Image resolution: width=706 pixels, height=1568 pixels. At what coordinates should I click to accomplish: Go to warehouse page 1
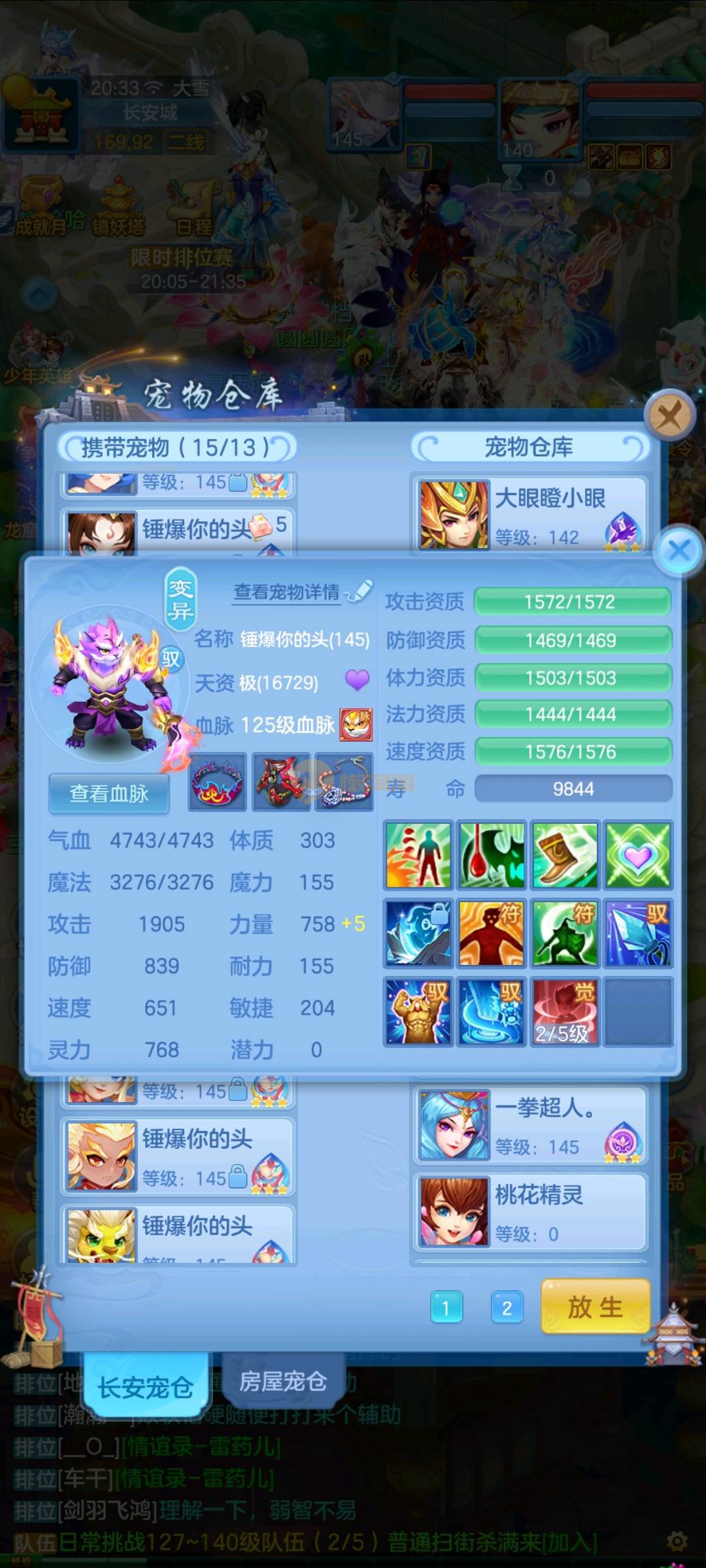pyautogui.click(x=446, y=1307)
